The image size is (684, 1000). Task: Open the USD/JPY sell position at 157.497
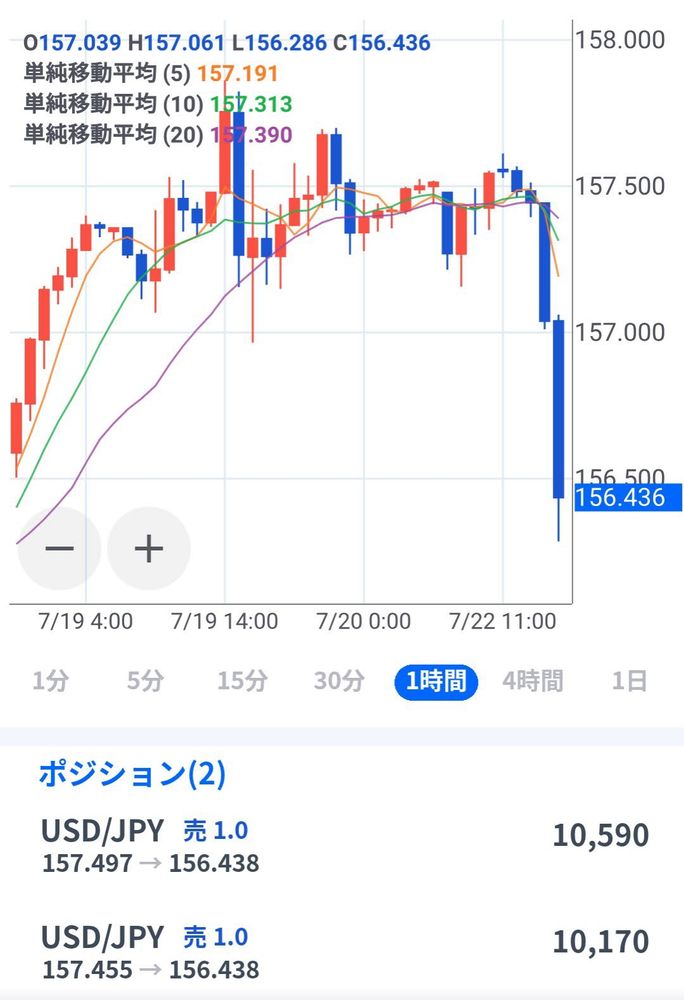(x=342, y=845)
